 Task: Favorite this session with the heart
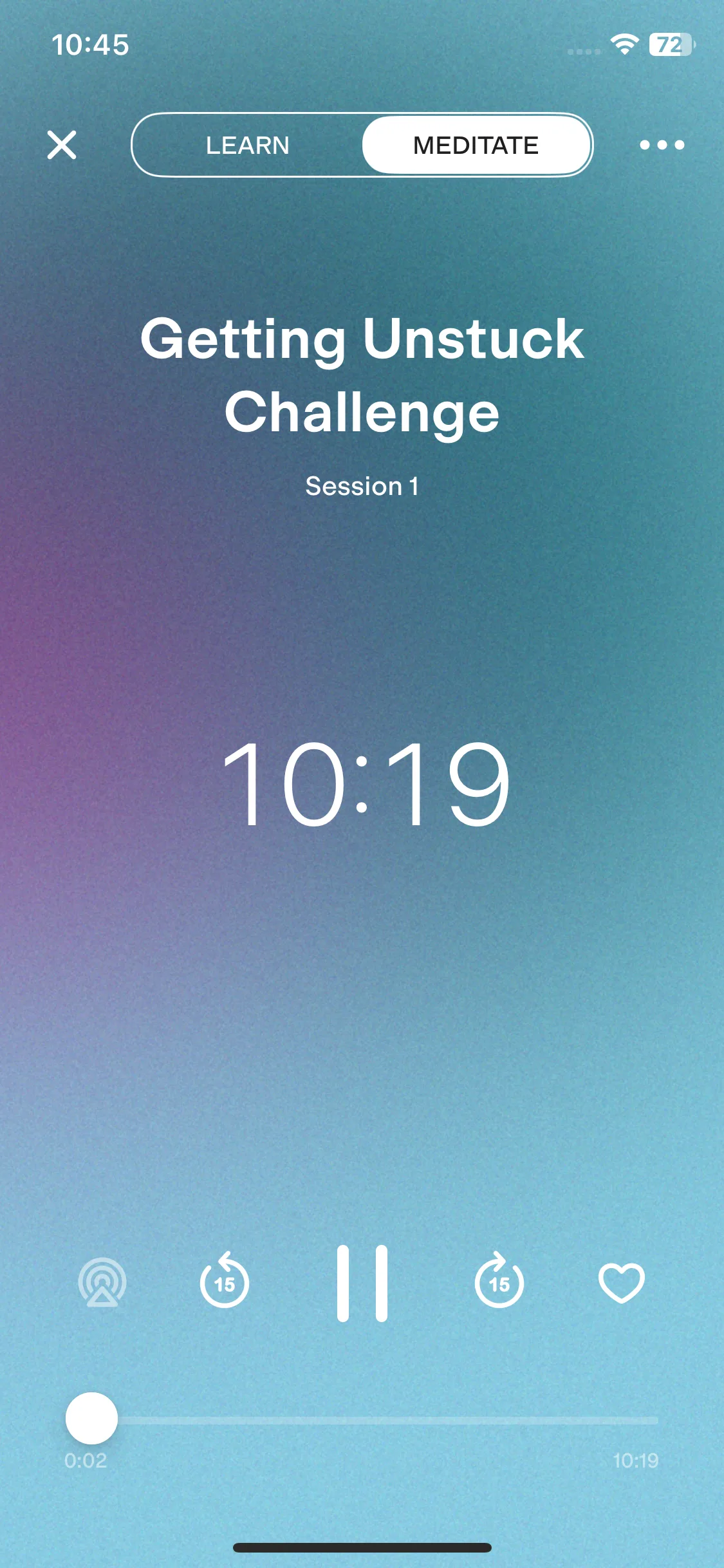coord(621,1283)
